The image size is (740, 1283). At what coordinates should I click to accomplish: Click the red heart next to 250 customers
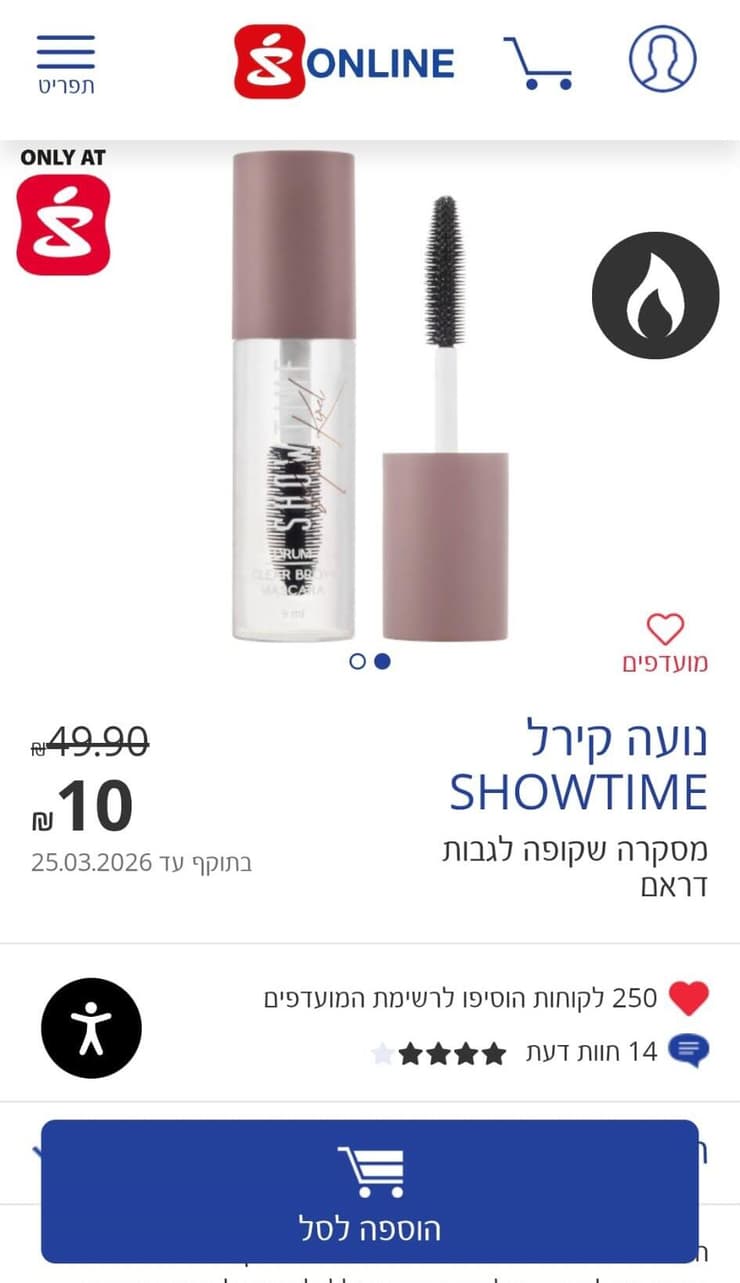tap(689, 997)
